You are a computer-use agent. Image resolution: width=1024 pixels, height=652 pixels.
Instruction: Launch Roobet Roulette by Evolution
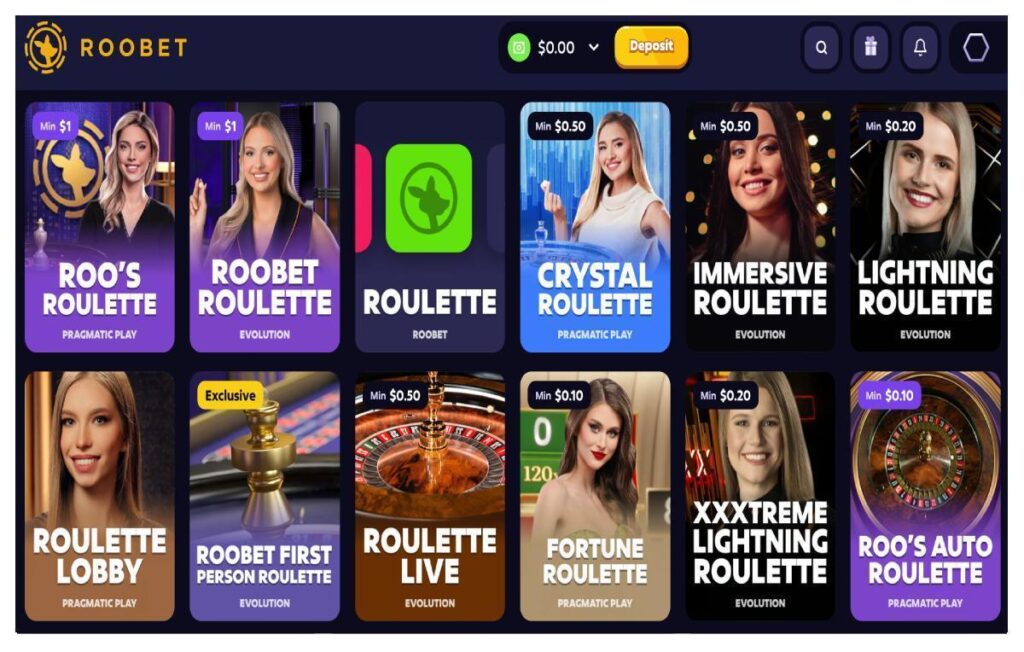(264, 227)
